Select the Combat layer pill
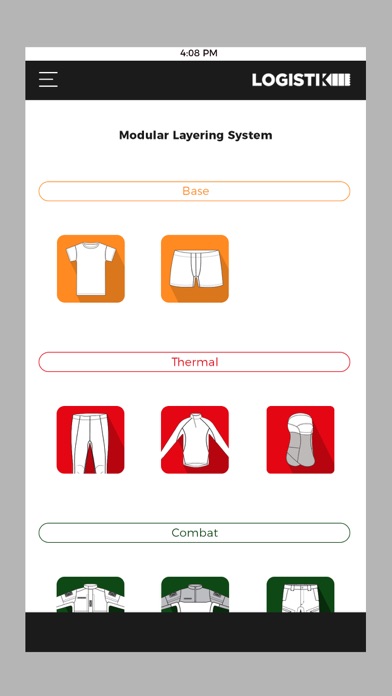The height and width of the screenshot is (696, 392). 194,533
